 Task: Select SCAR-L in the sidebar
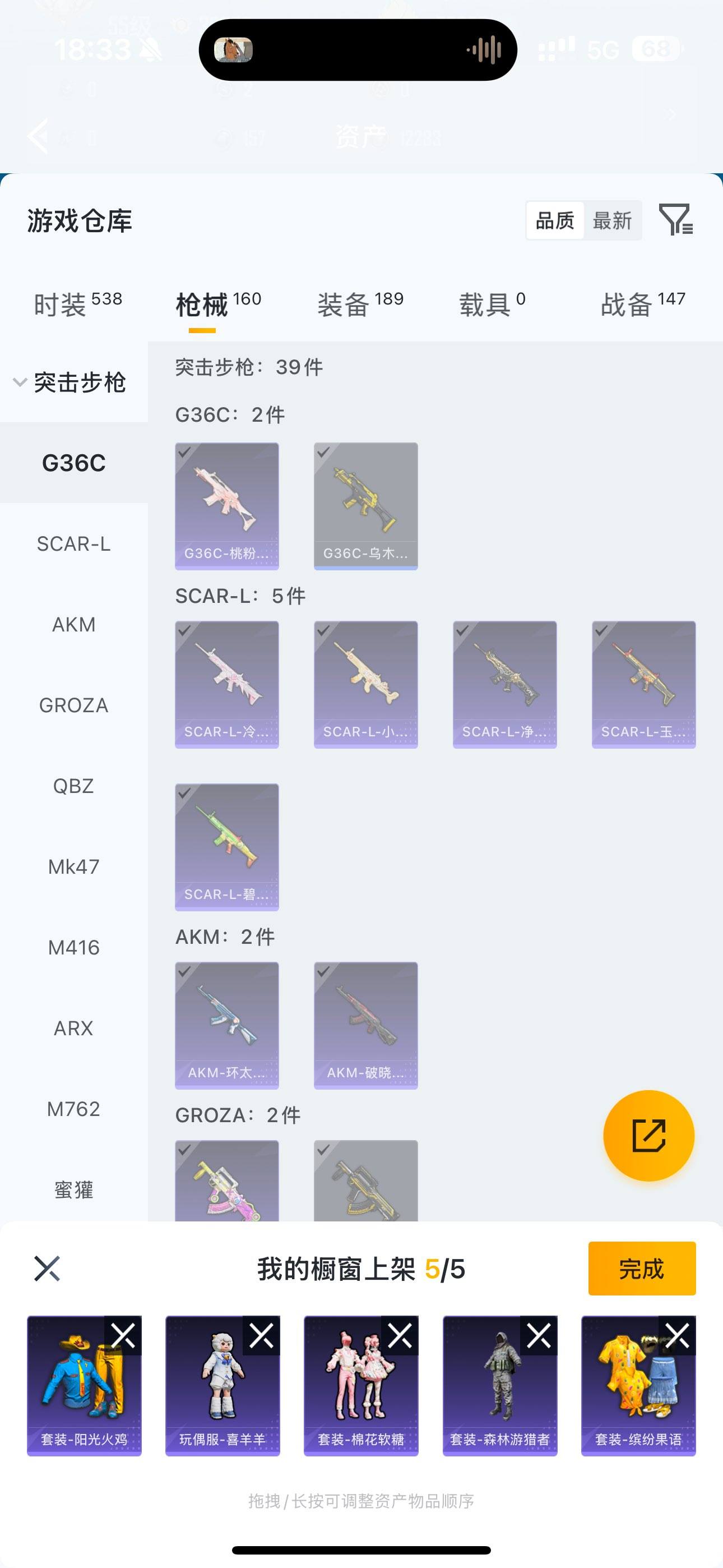coord(73,543)
